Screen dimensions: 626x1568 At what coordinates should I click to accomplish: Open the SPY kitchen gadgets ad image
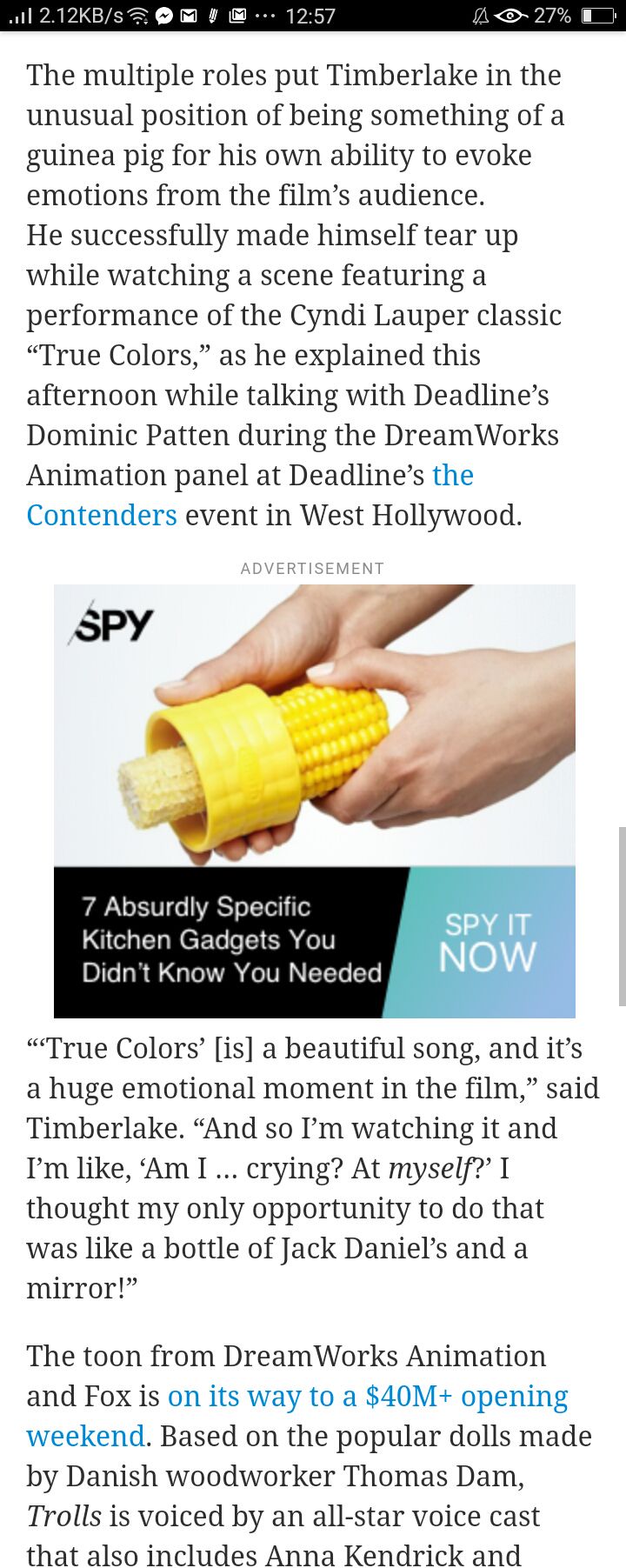pos(314,726)
